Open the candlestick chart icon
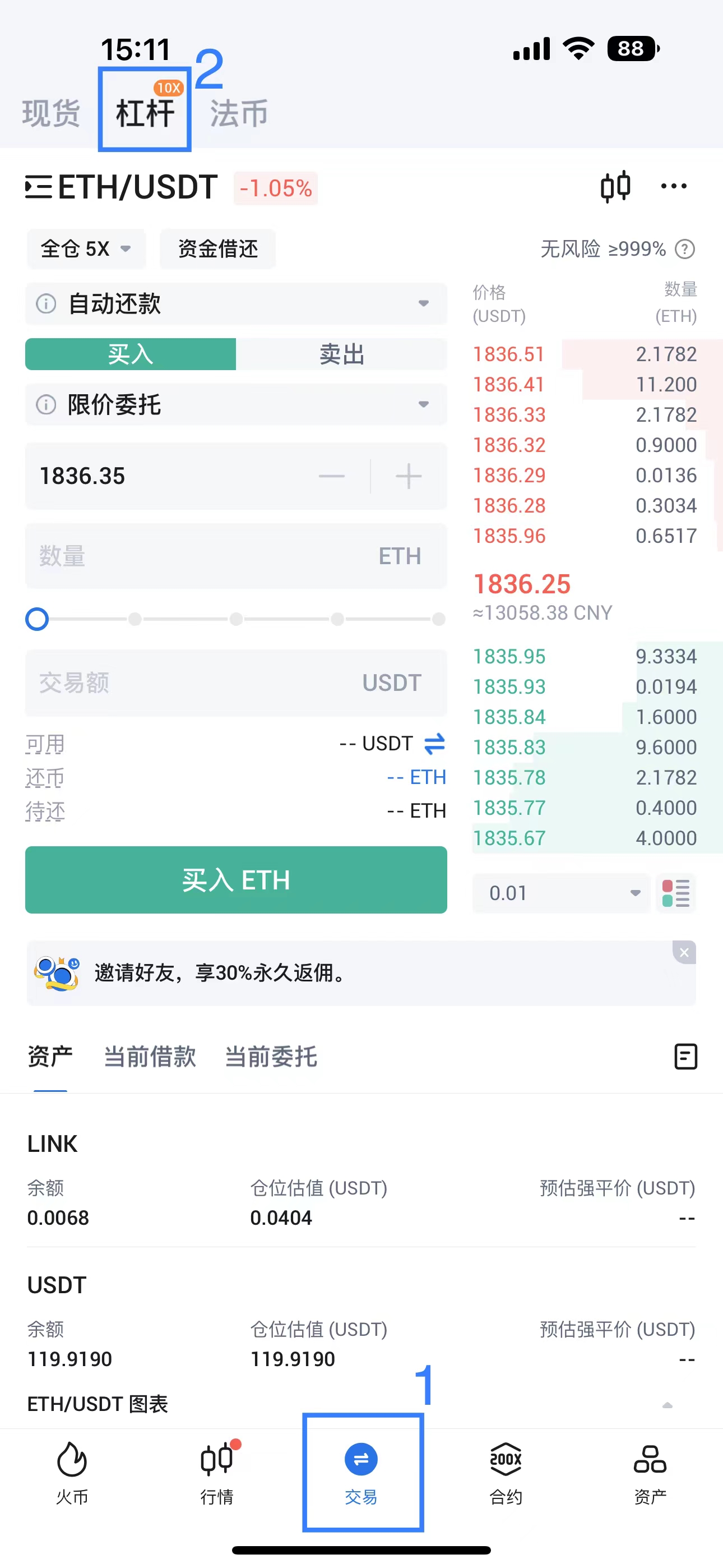 pyautogui.click(x=615, y=187)
